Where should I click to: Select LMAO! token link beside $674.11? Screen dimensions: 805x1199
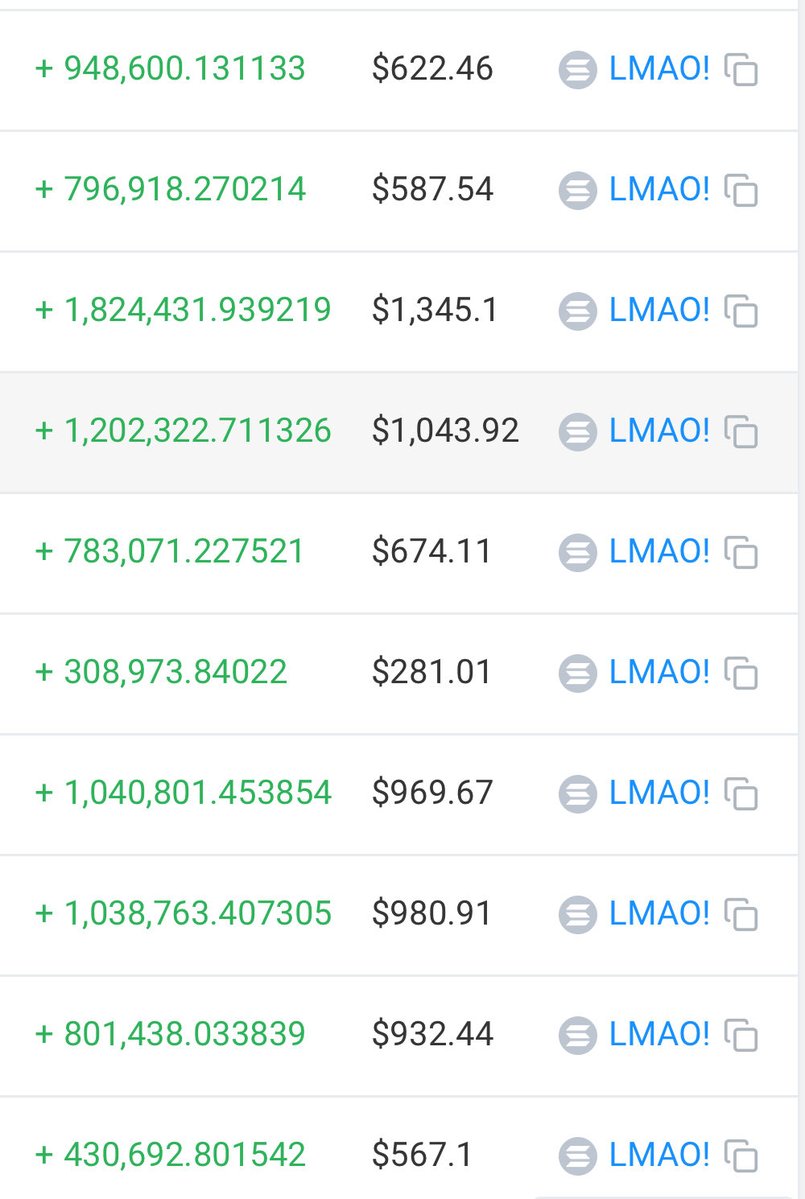tap(659, 551)
